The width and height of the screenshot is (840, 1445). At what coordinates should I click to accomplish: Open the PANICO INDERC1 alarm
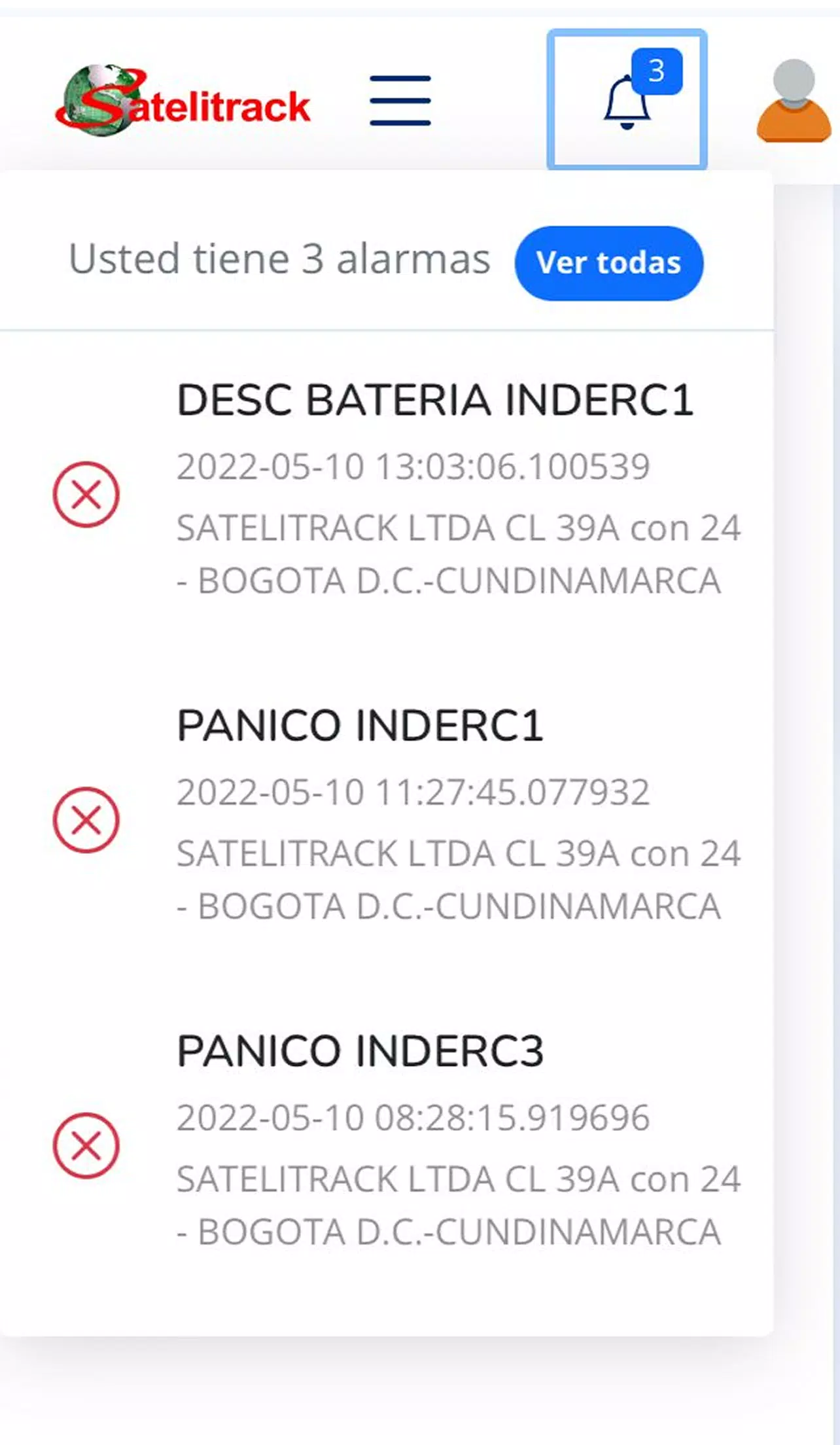click(360, 725)
